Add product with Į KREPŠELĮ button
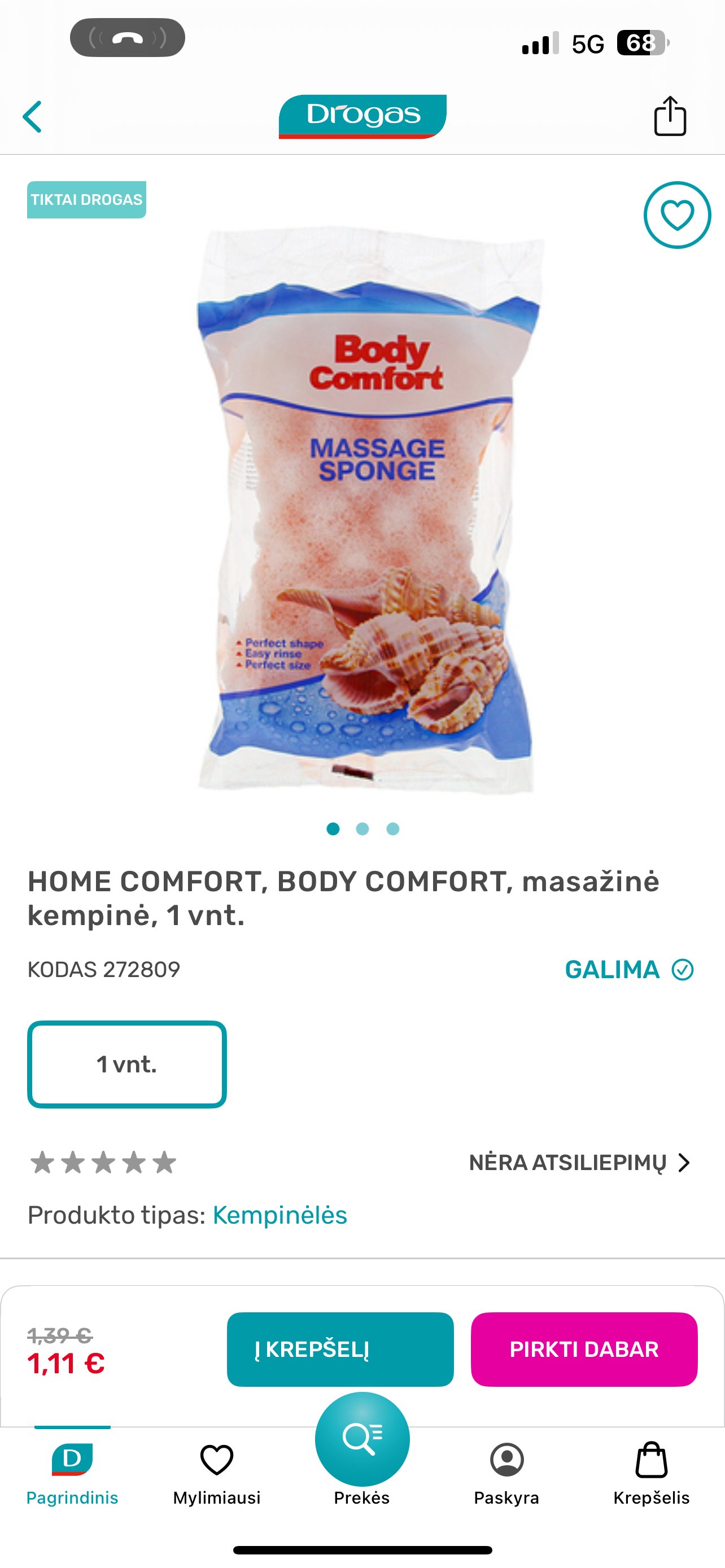This screenshot has height=1568, width=725. [x=340, y=1350]
